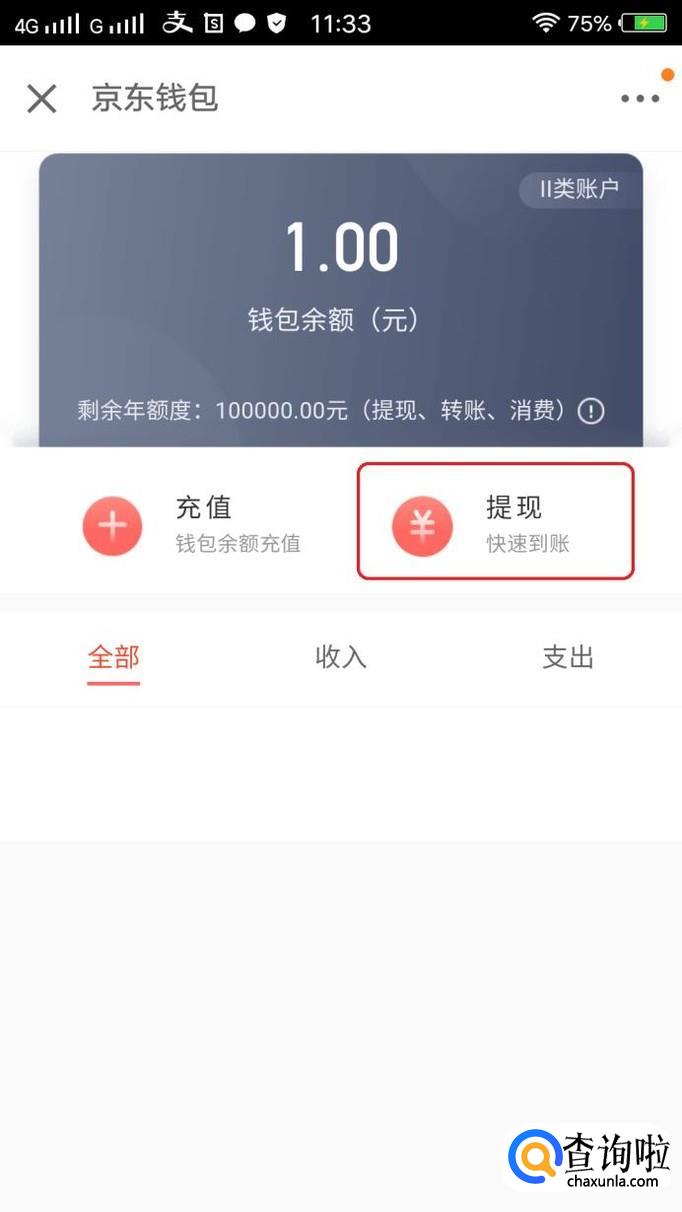Switch to the 收入 tab
The image size is (682, 1212).
(x=341, y=657)
